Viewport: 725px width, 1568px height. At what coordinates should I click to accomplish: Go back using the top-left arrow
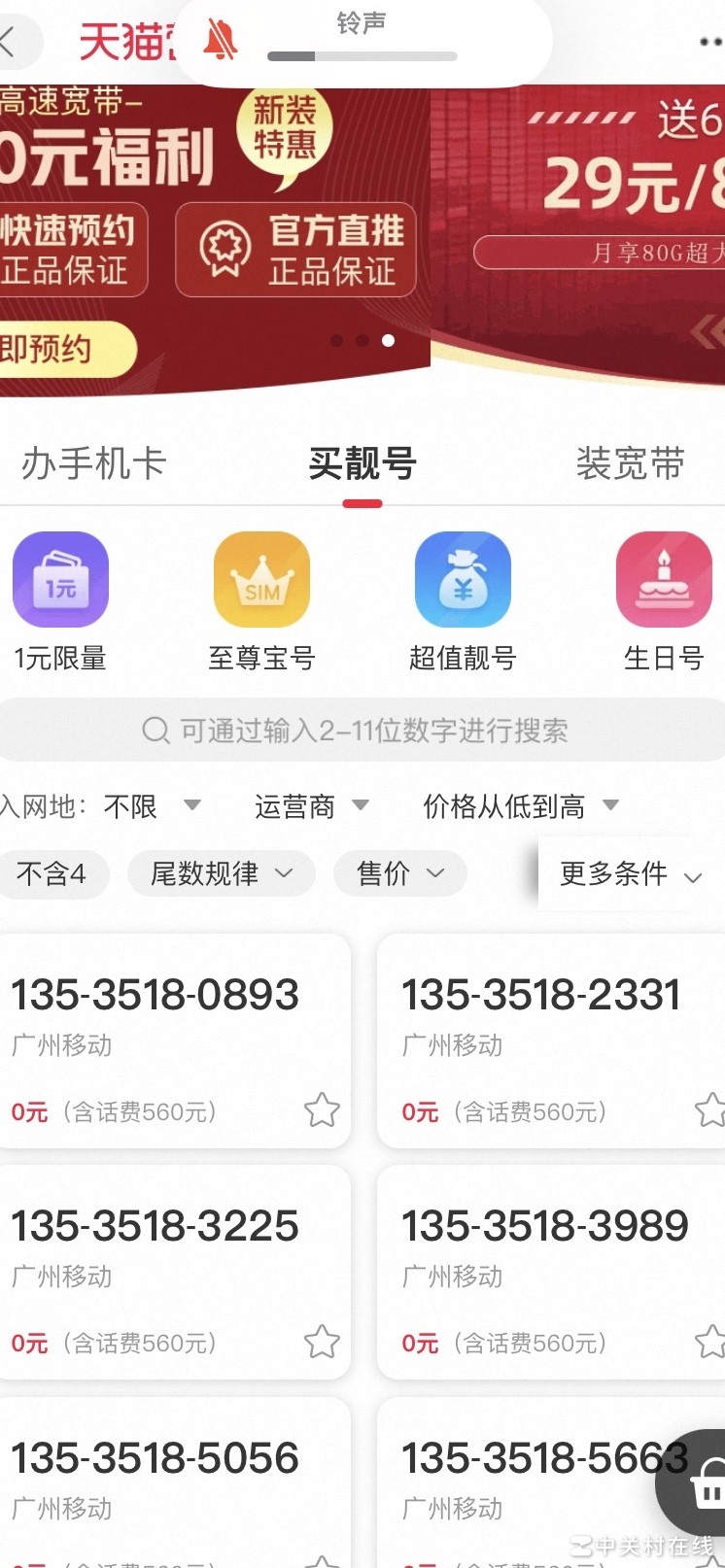(10, 42)
